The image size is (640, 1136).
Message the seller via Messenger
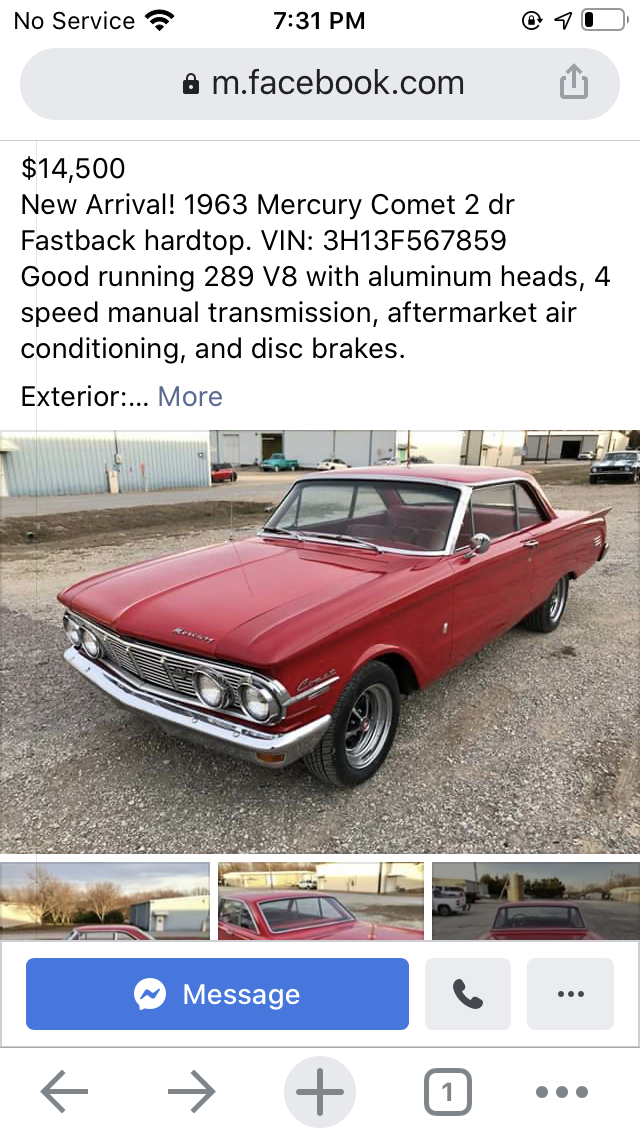click(217, 994)
